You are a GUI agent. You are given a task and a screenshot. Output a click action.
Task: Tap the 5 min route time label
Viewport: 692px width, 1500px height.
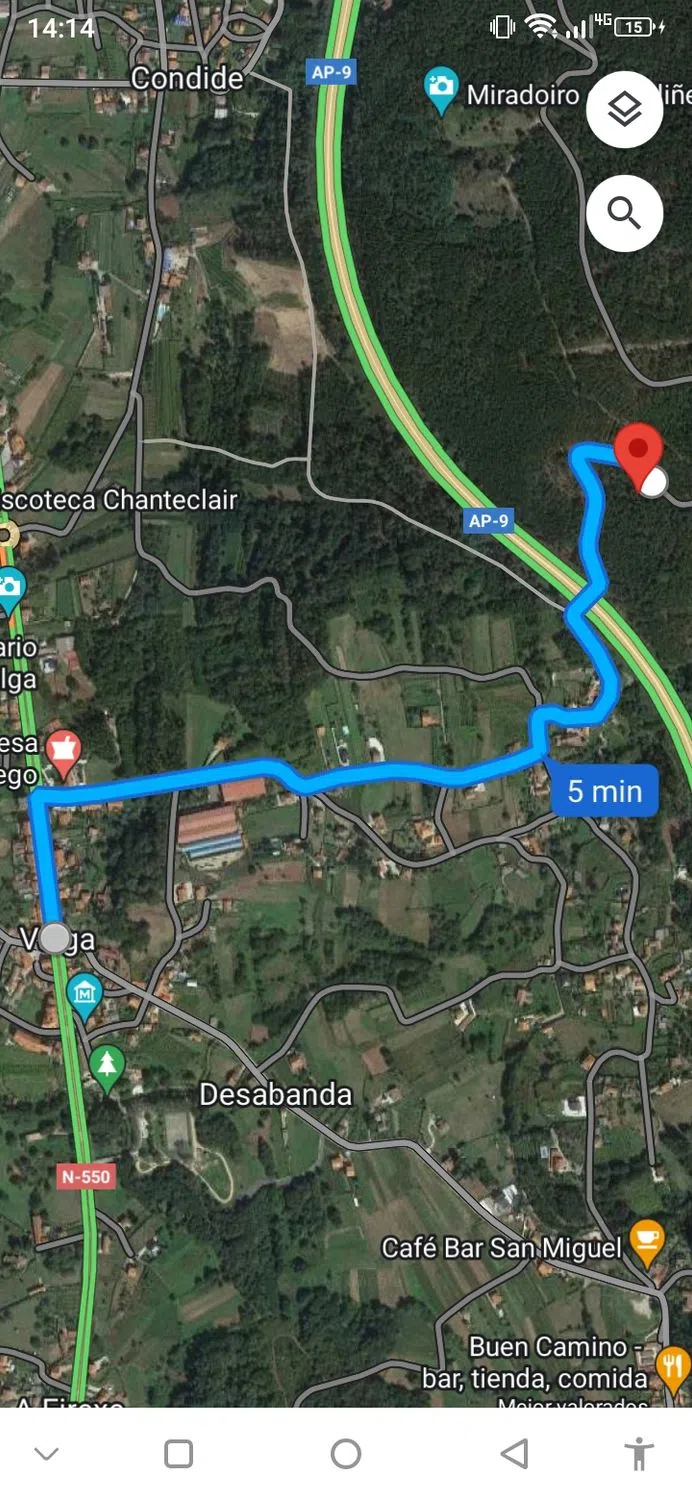click(604, 792)
